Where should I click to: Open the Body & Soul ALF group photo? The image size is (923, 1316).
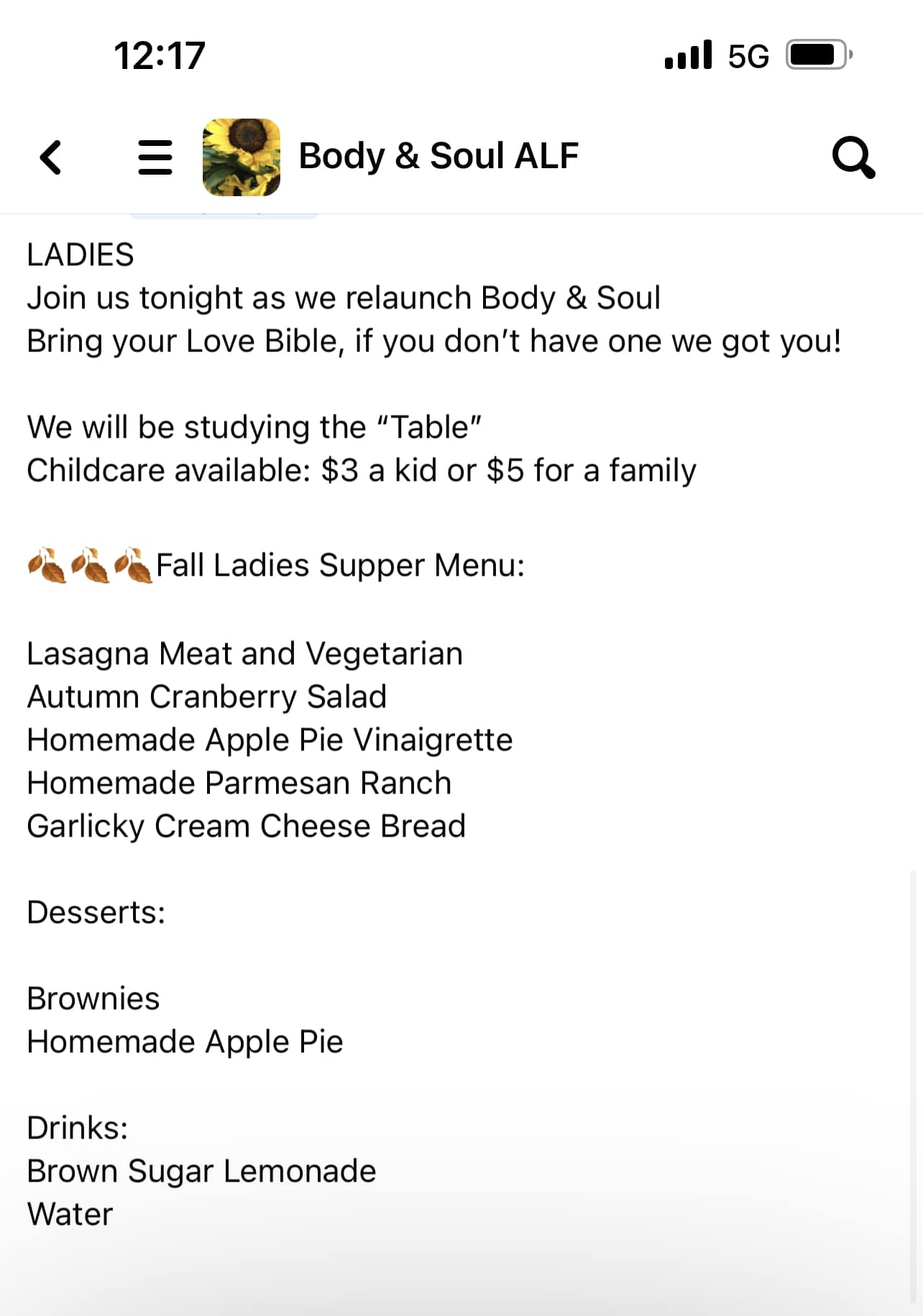point(242,157)
